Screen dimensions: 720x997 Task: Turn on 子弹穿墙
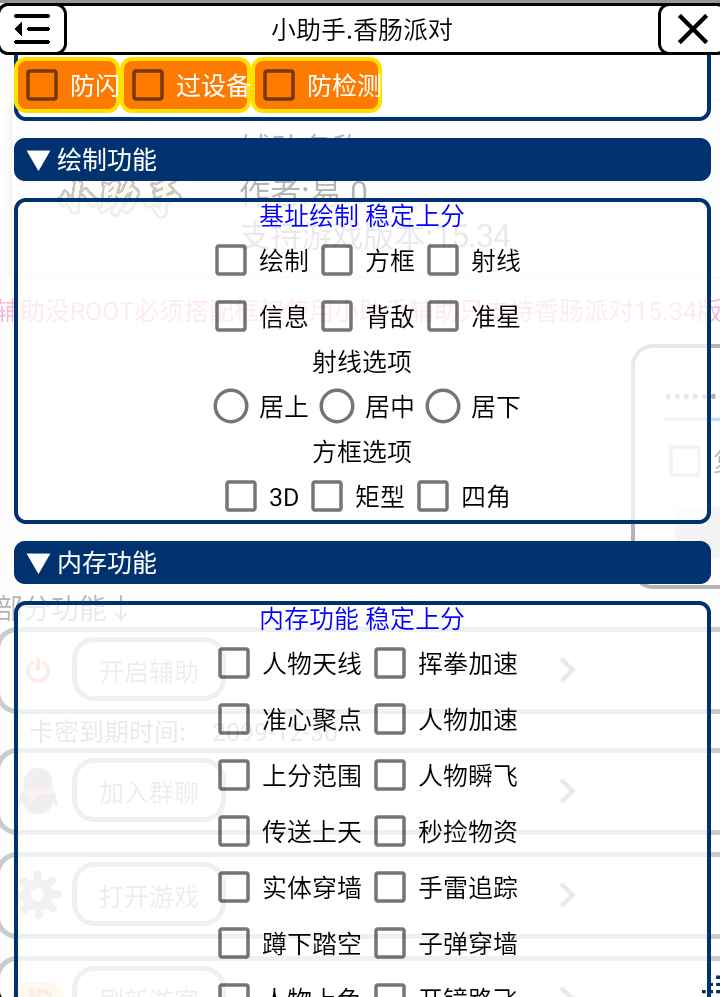[x=390, y=943]
